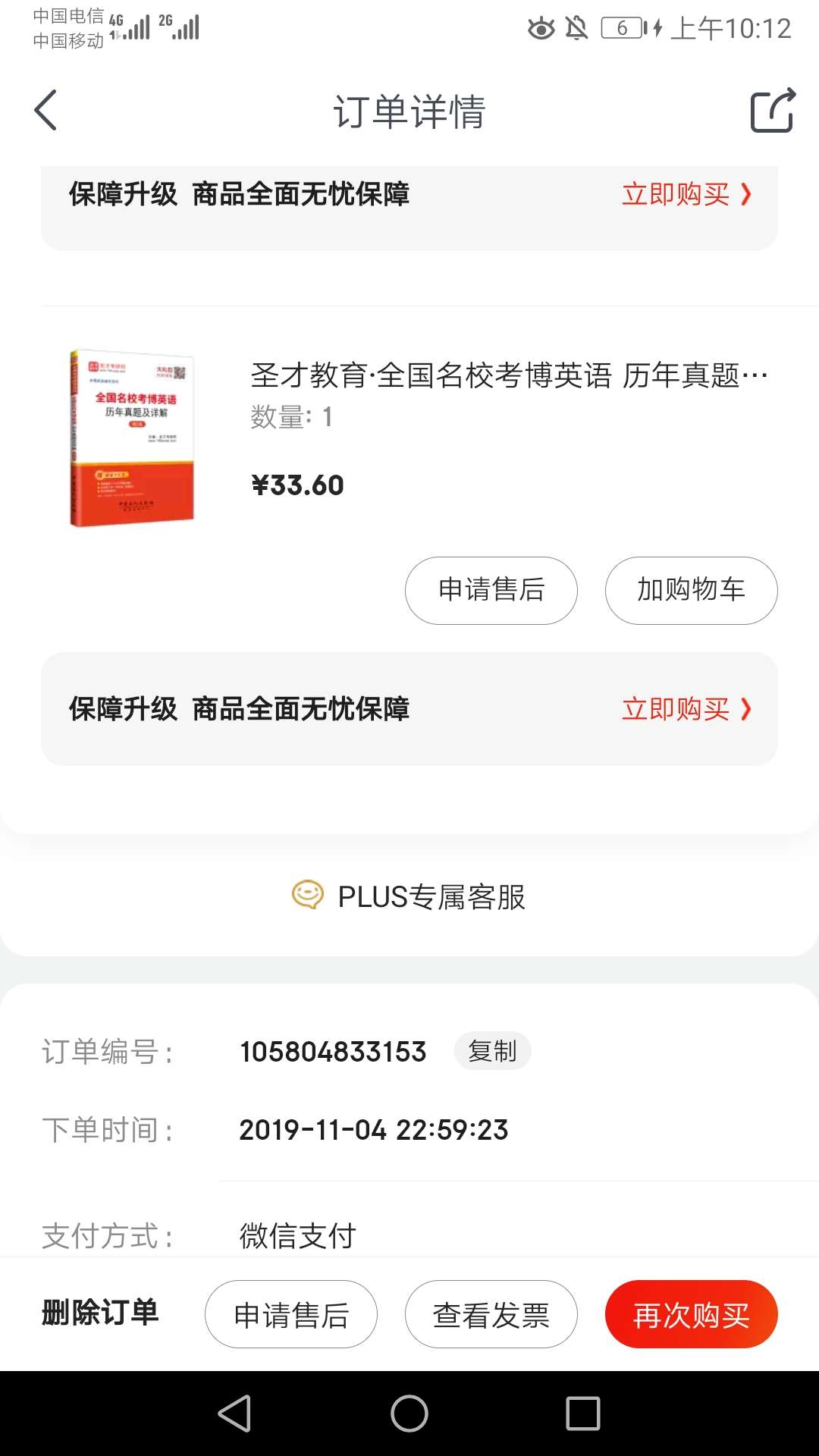Image resolution: width=819 pixels, height=1456 pixels.
Task: Tap 删除订单 to delete order
Action: click(x=100, y=1313)
